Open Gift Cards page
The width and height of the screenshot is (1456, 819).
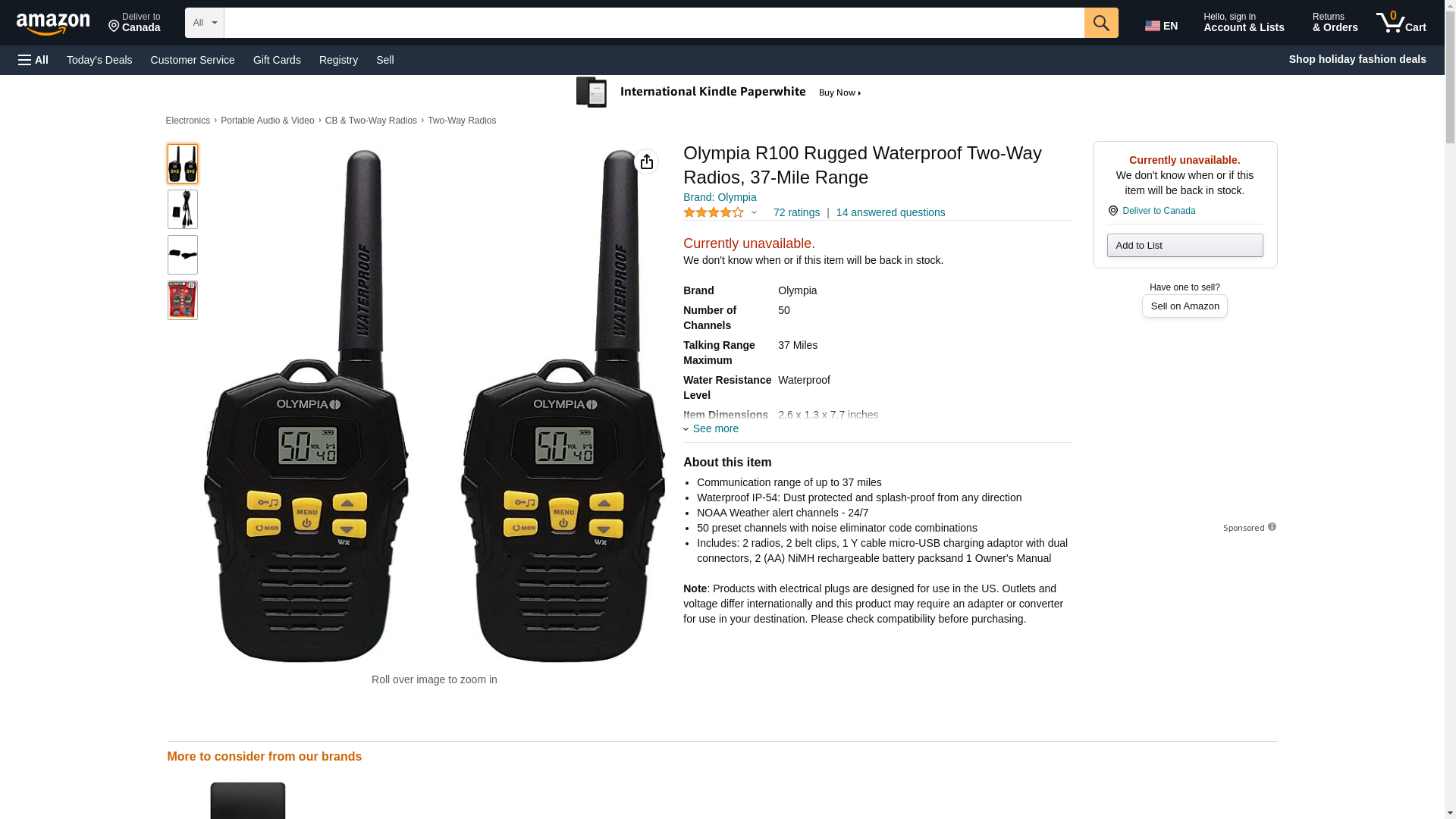tap(277, 60)
